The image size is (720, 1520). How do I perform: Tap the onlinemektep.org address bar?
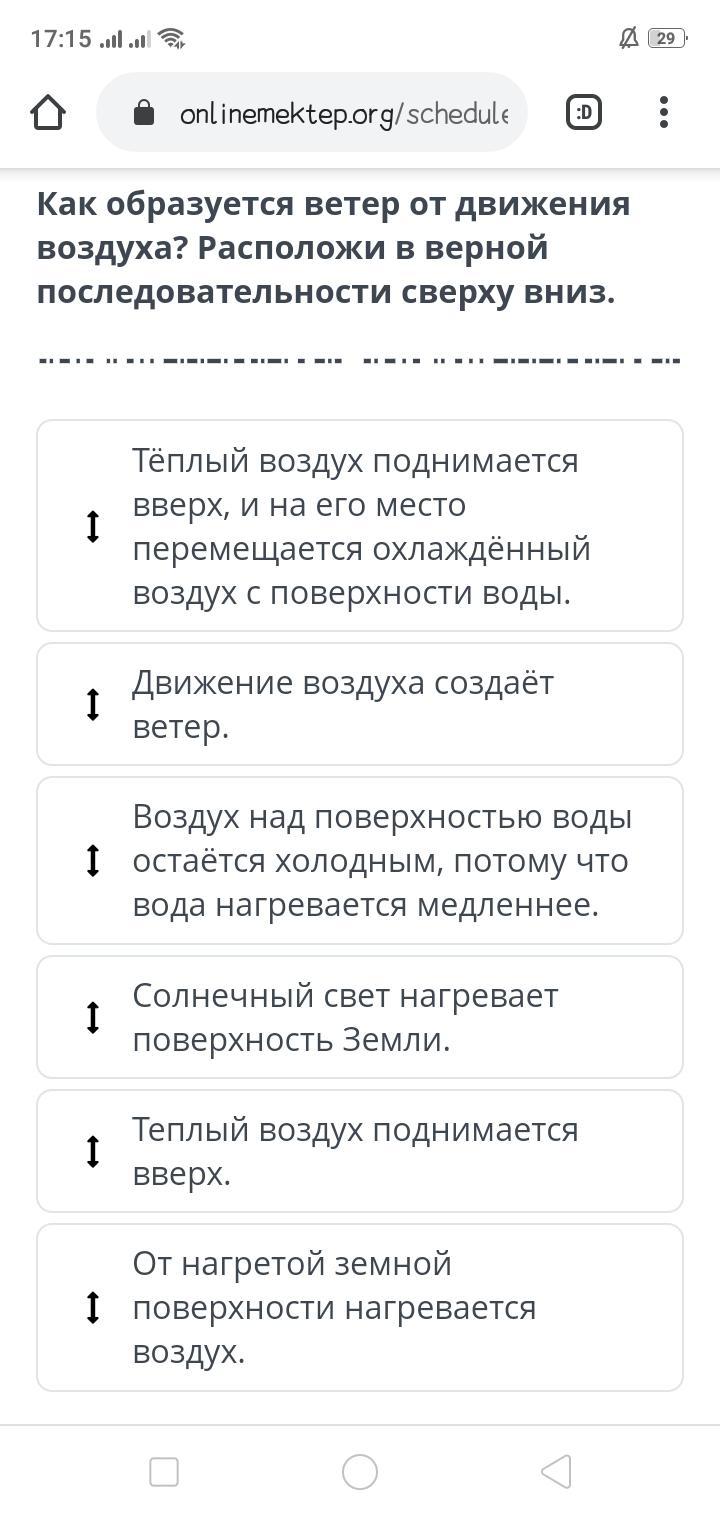coord(311,113)
